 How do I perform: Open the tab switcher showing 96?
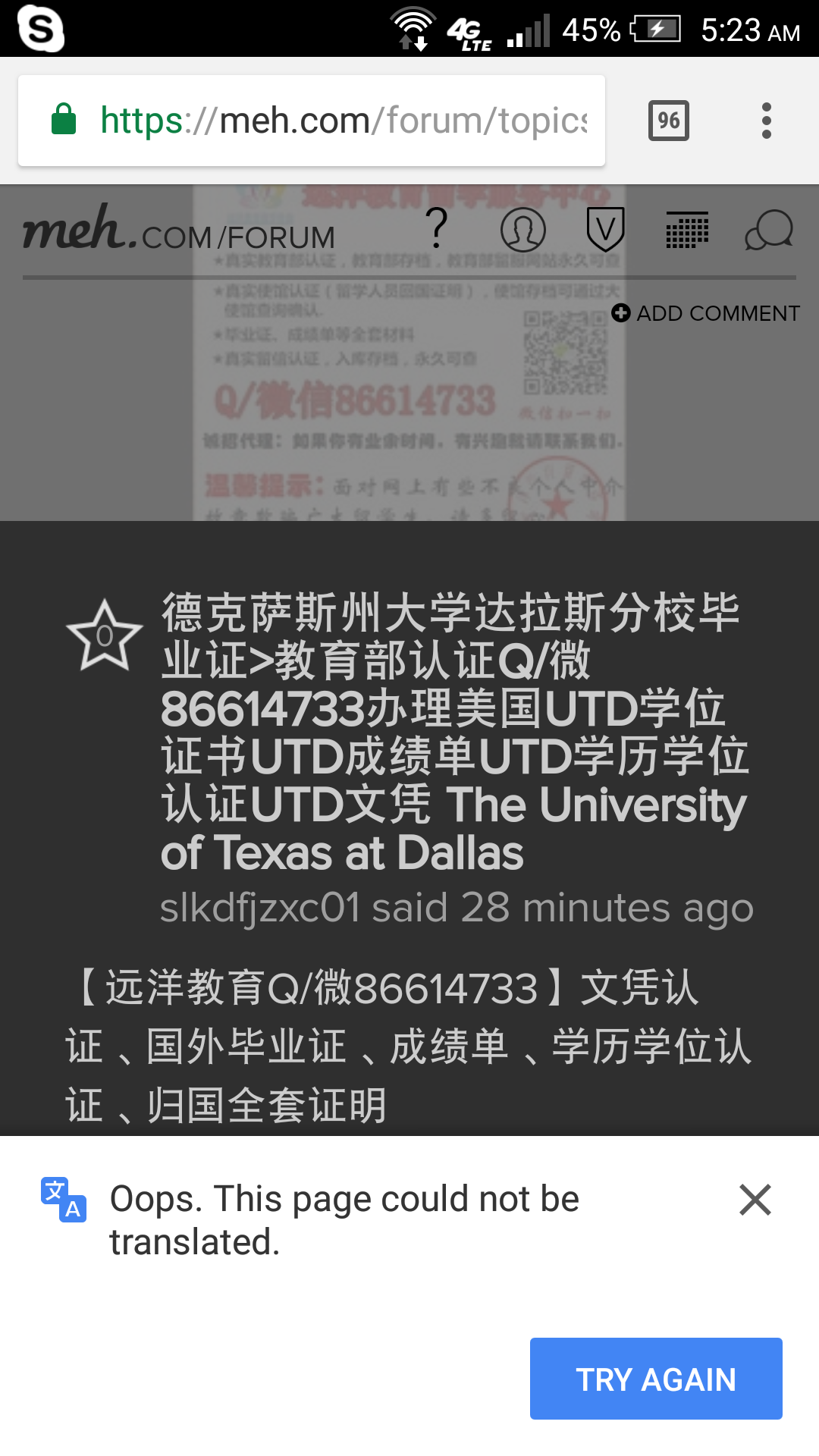668,121
